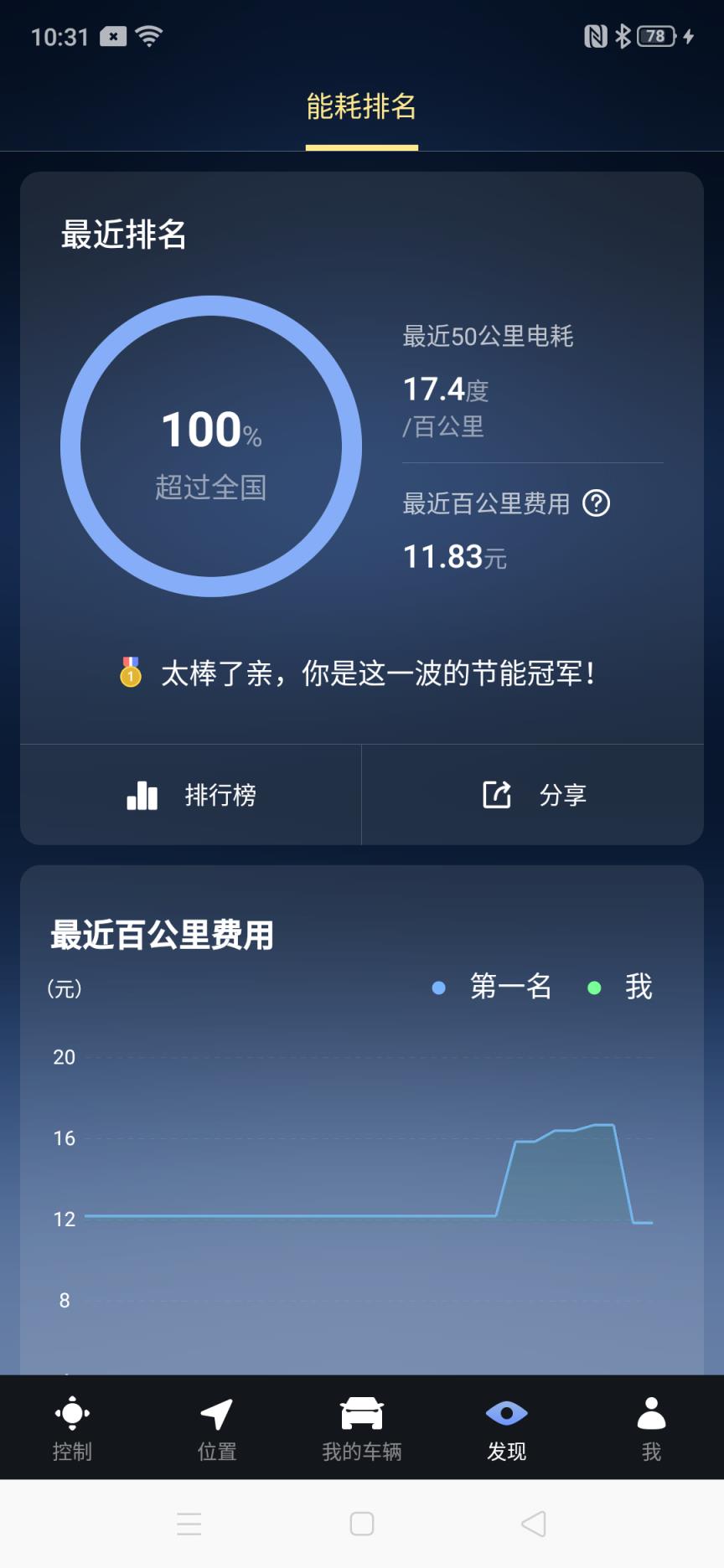Open the recent apps button
The width and height of the screenshot is (724, 1568).
point(189,1524)
